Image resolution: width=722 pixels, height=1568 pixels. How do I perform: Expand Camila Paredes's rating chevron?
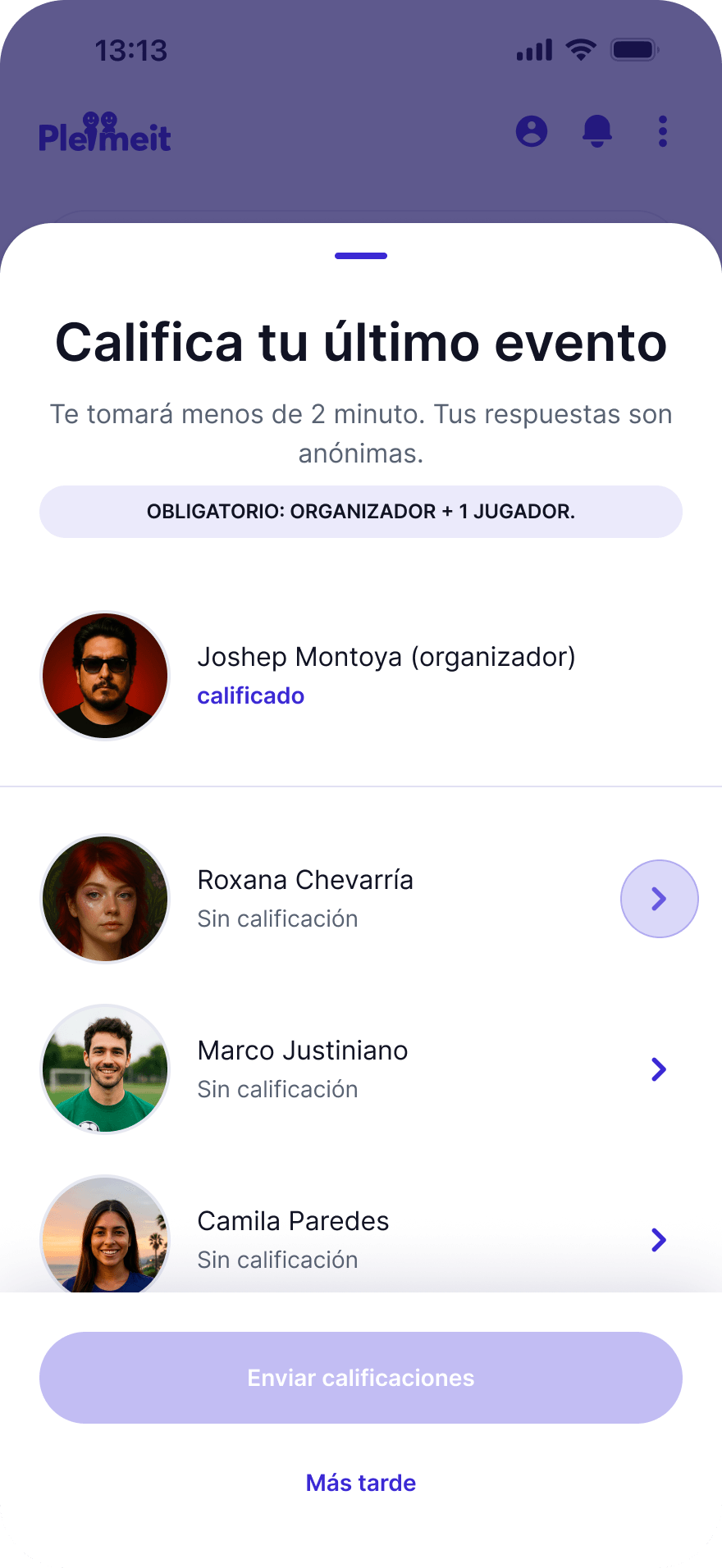click(x=658, y=1240)
